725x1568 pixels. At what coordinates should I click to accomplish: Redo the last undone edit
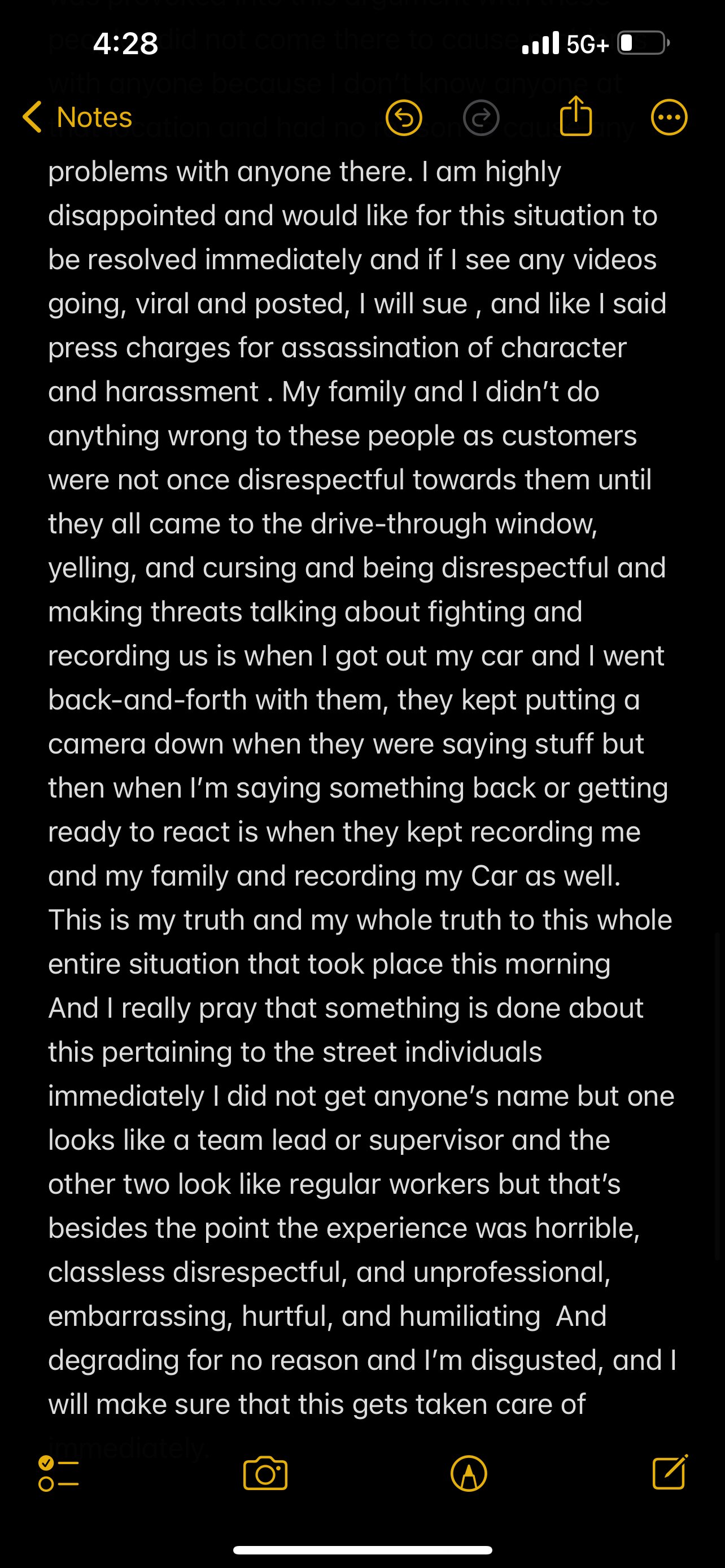tap(481, 117)
